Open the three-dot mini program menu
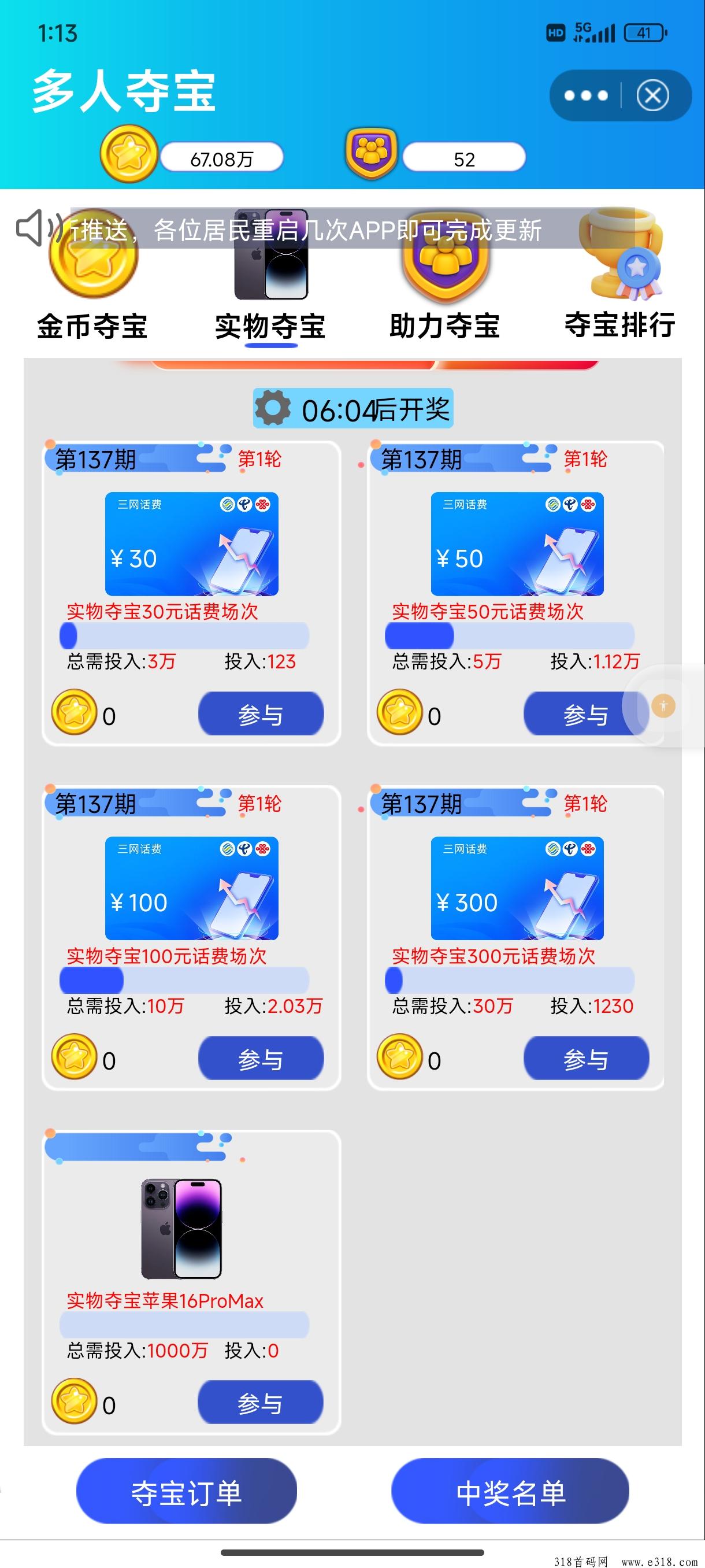 click(585, 95)
